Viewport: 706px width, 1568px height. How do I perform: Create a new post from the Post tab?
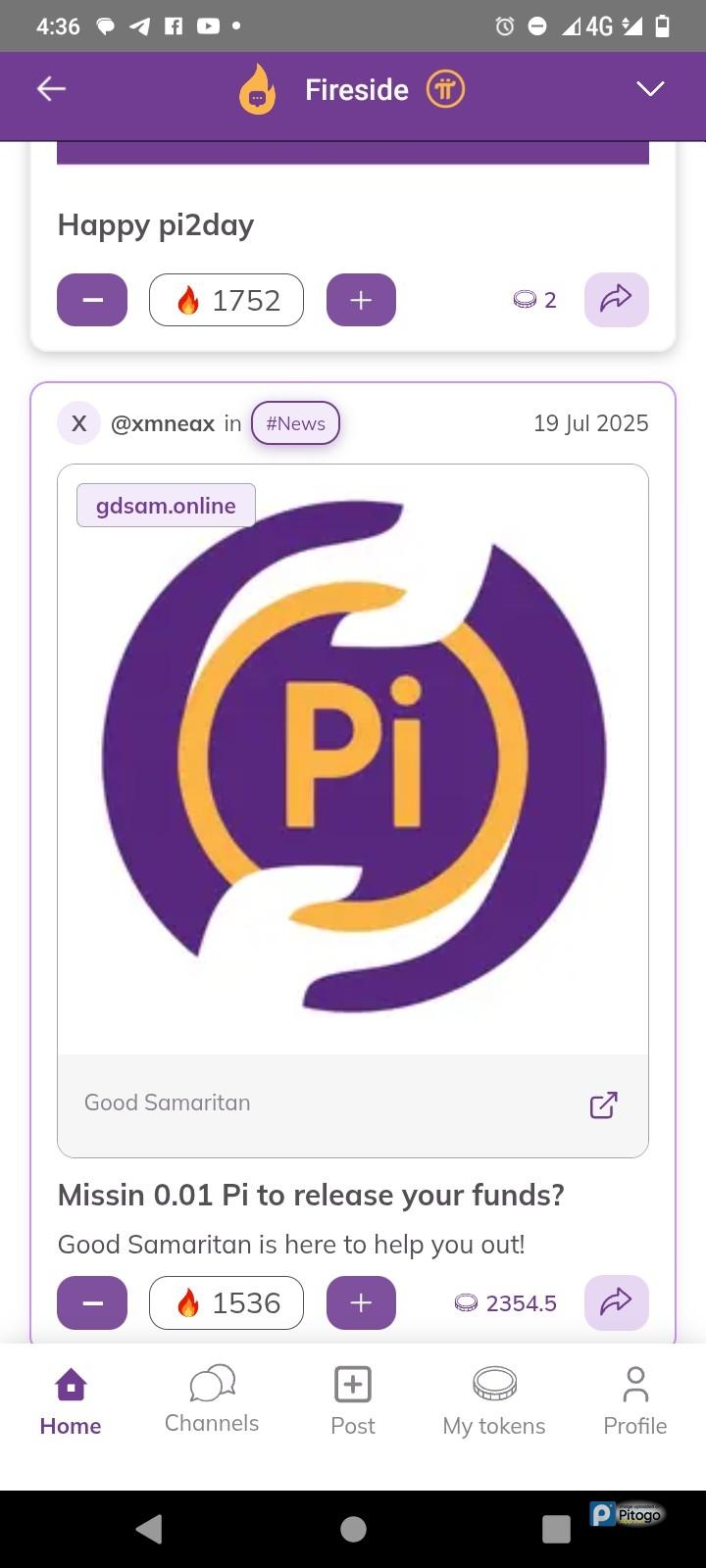click(x=353, y=1399)
